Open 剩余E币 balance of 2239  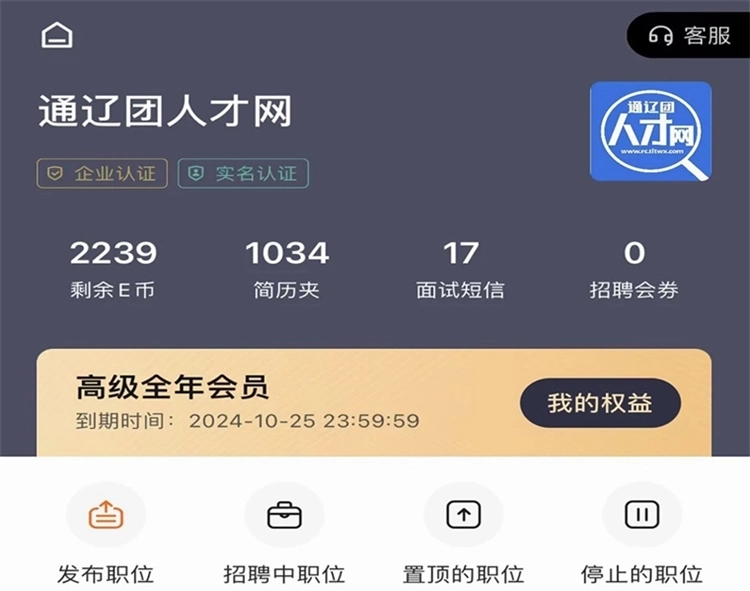click(x=113, y=269)
